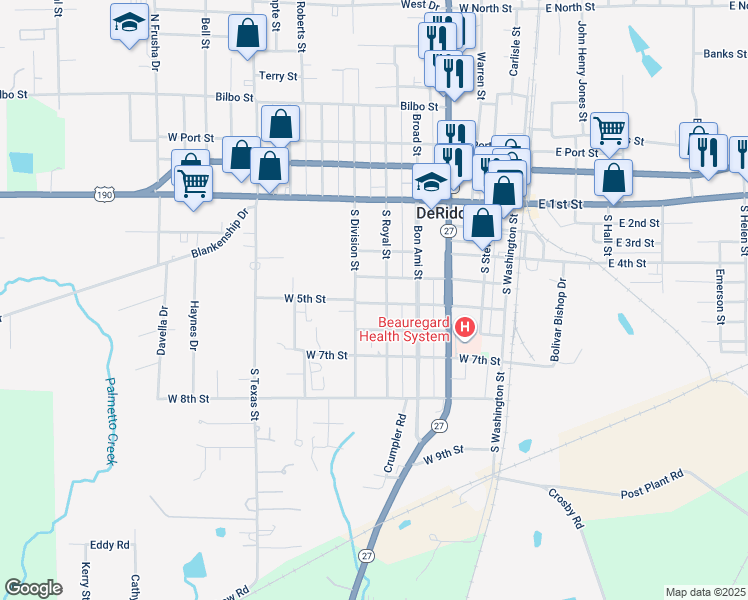Open the shopping cart marker on E Port St
This screenshot has width=748, height=600.
(x=609, y=130)
